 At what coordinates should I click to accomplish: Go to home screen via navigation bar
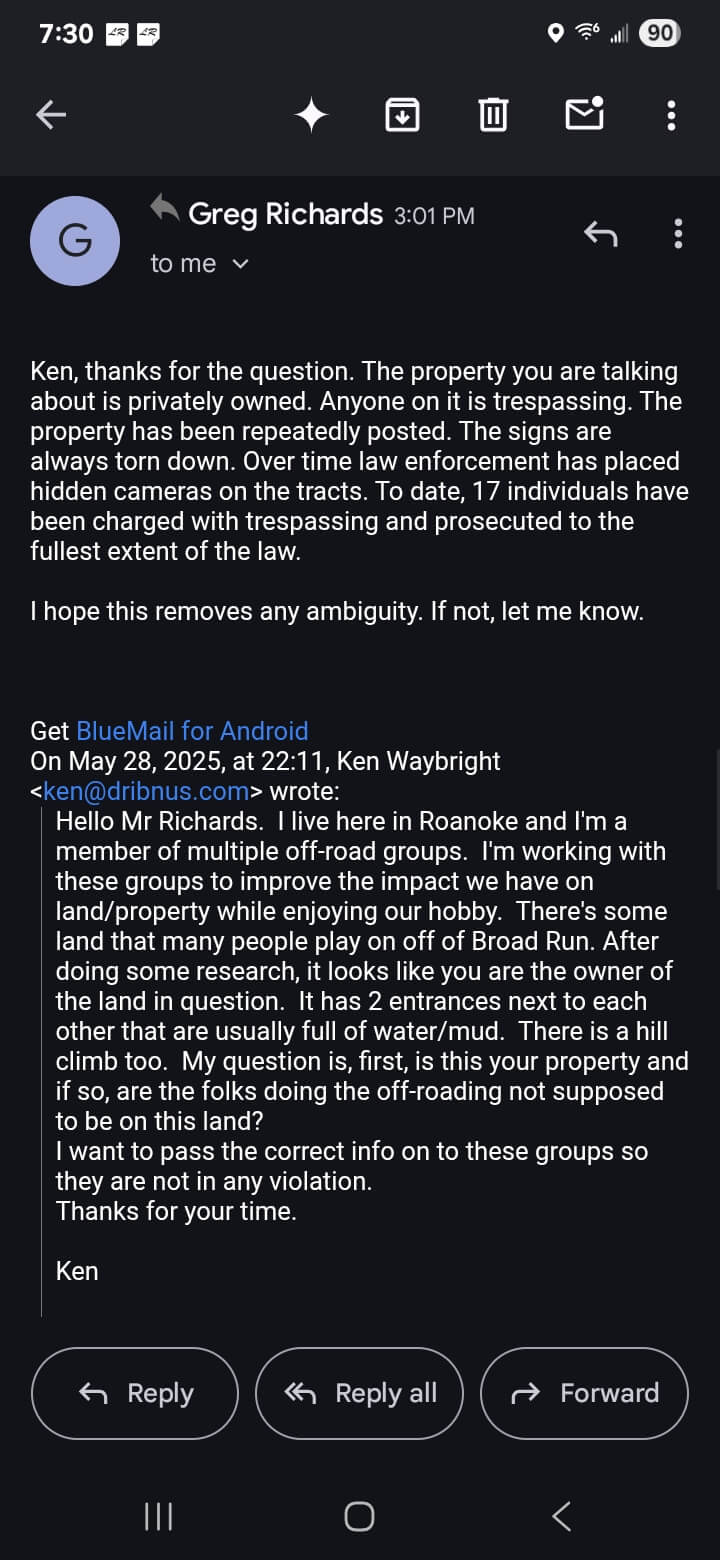click(x=360, y=1516)
